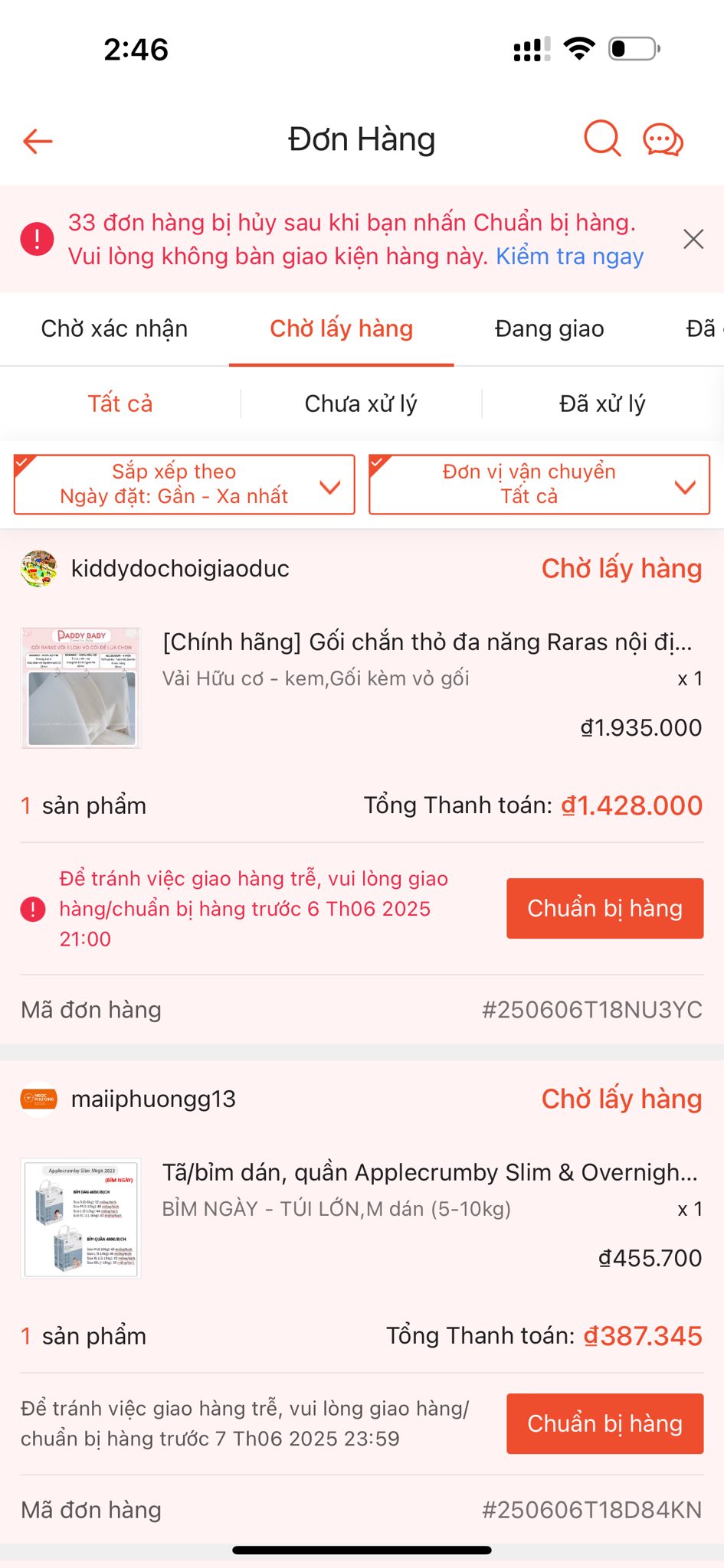724x1568 pixels.
Task: Select the Chưa xử lý filter
Action: pyautogui.click(x=361, y=403)
